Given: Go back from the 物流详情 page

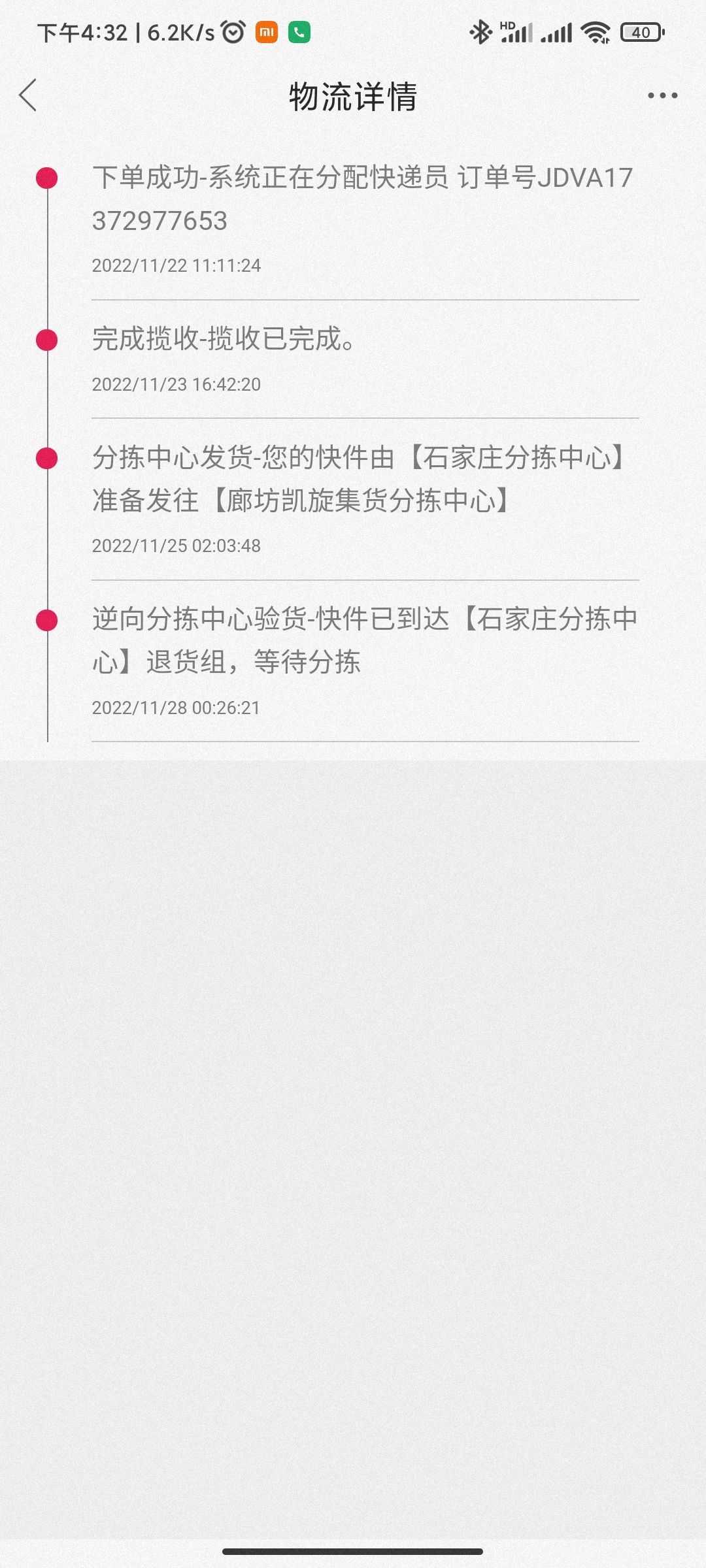Looking at the screenshot, I should pyautogui.click(x=28, y=95).
